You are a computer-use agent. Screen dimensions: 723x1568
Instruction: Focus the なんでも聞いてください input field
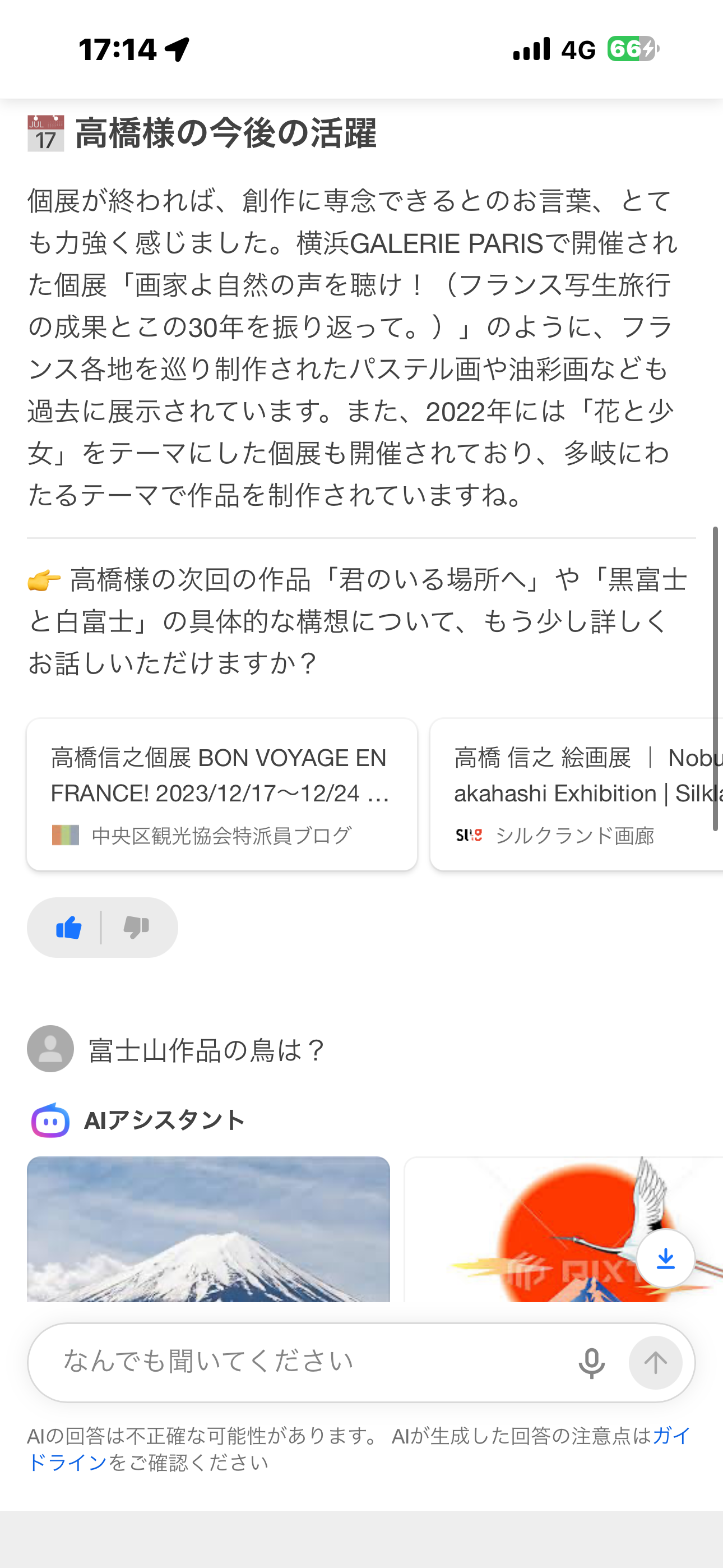(x=304, y=1362)
